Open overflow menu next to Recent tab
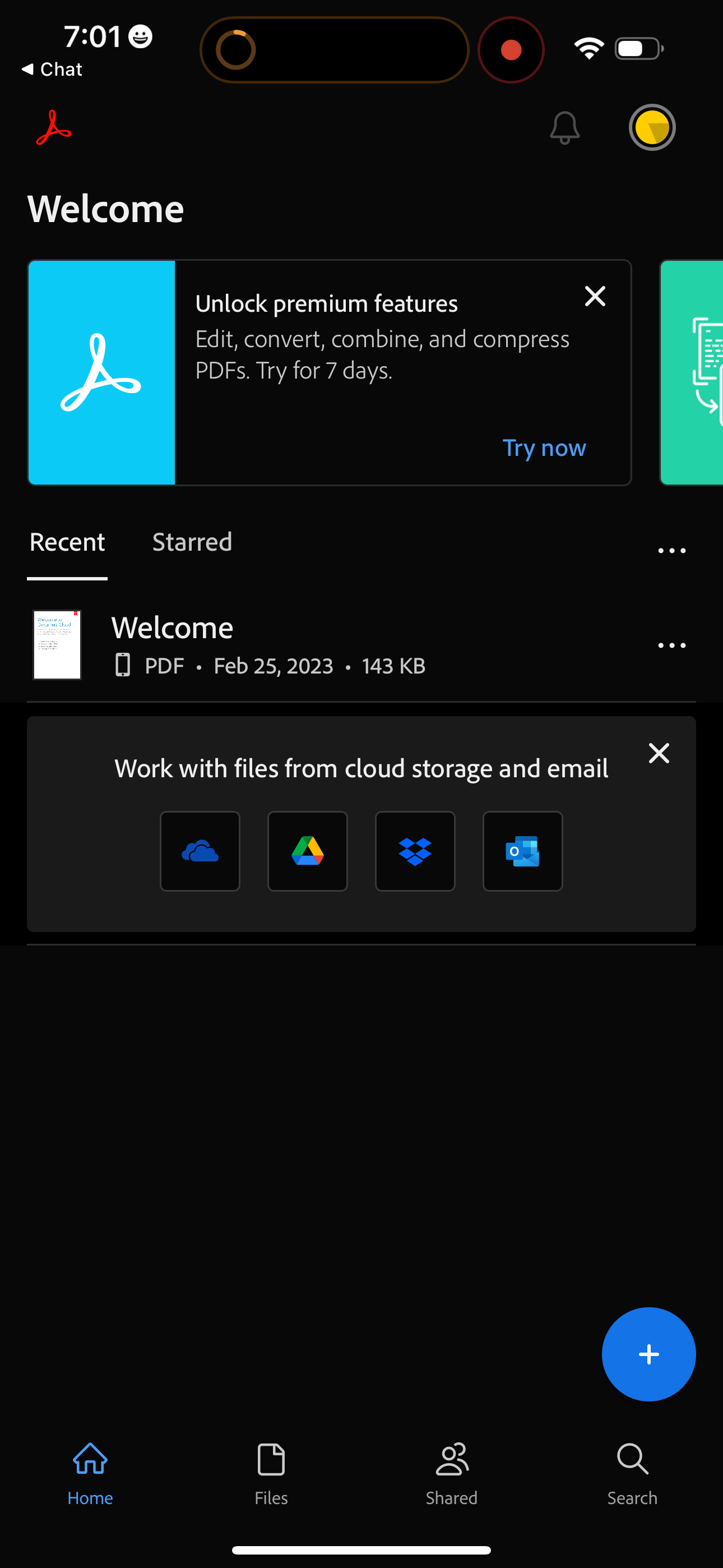 coord(671,550)
